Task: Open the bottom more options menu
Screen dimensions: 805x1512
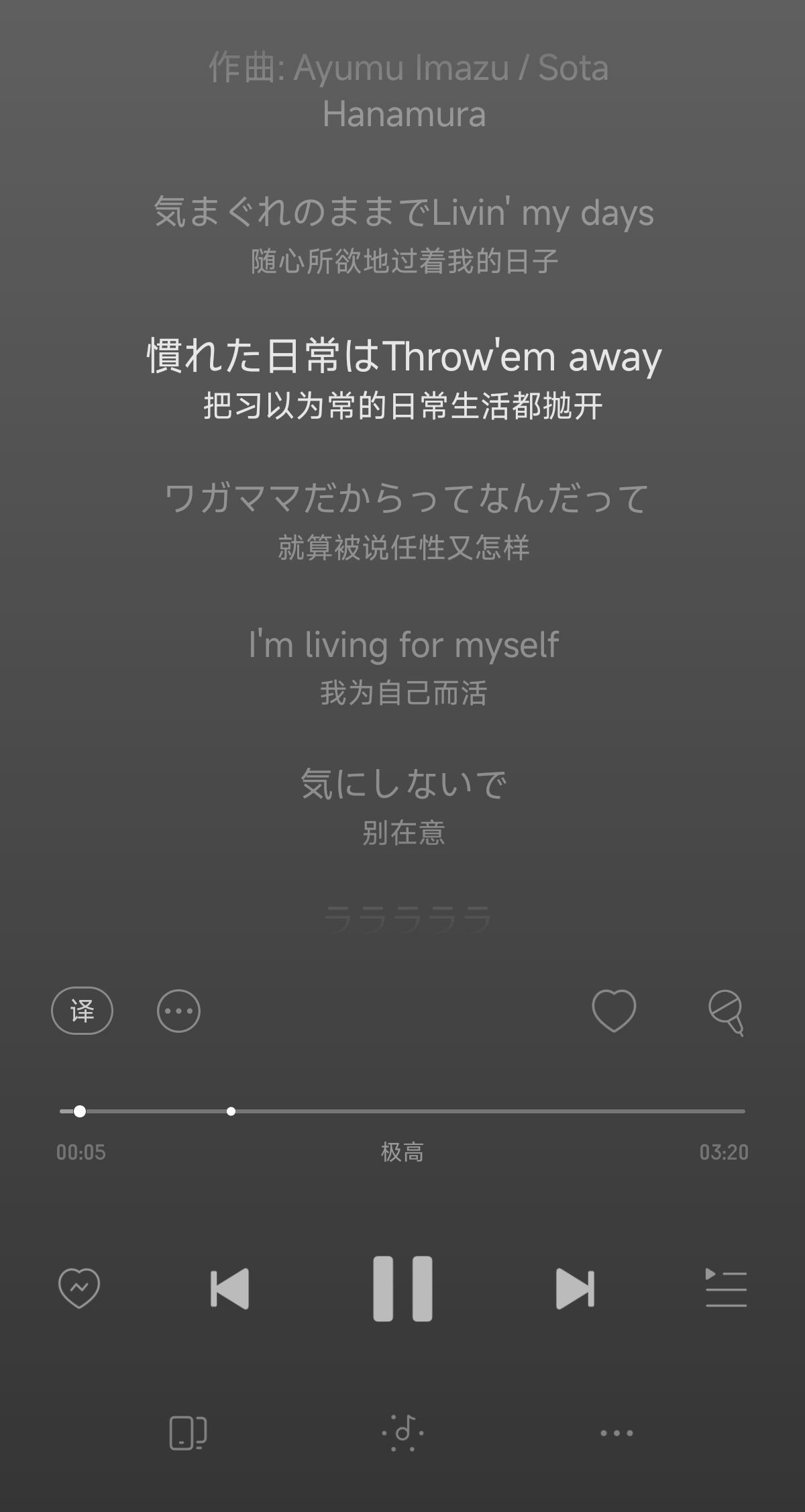Action: 616,1433
